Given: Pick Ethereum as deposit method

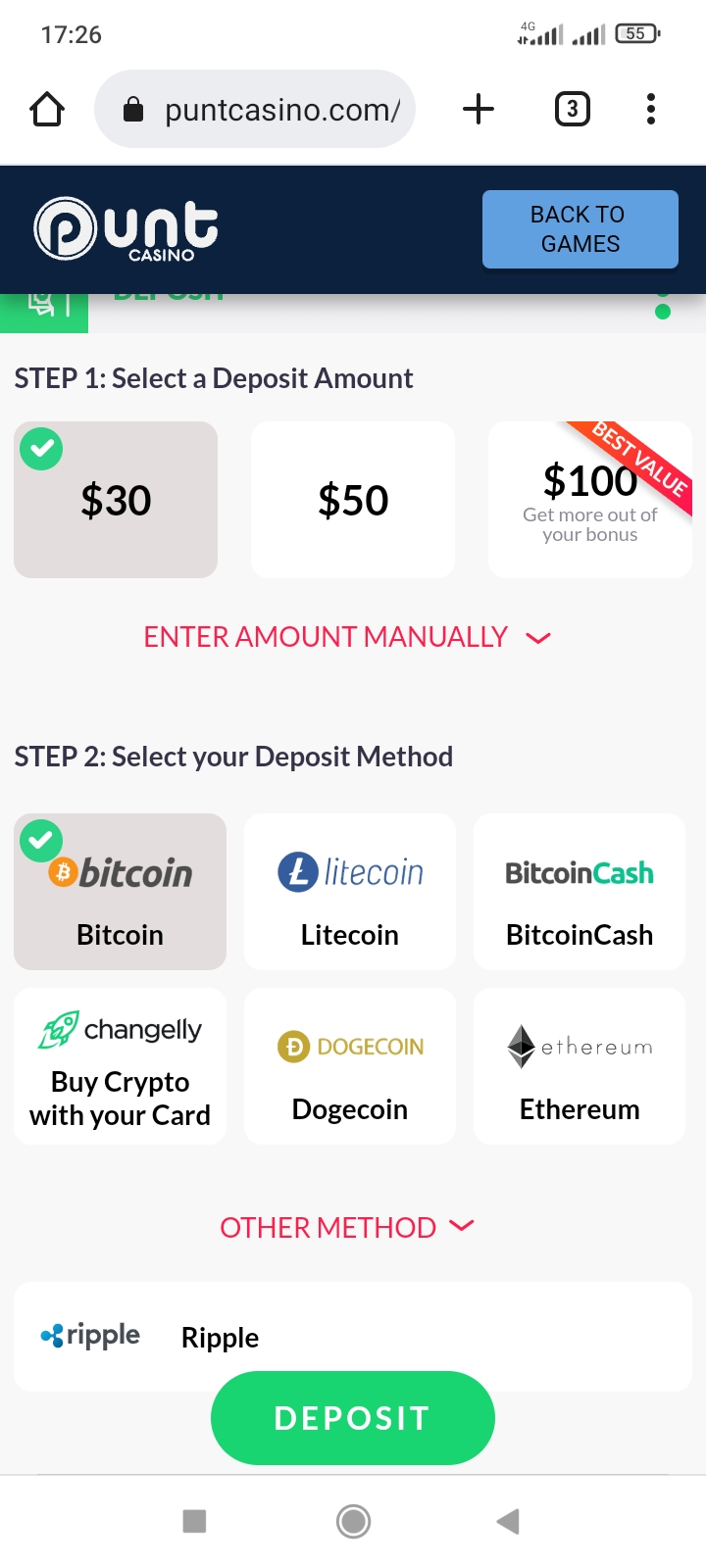Looking at the screenshot, I should tap(579, 1066).
